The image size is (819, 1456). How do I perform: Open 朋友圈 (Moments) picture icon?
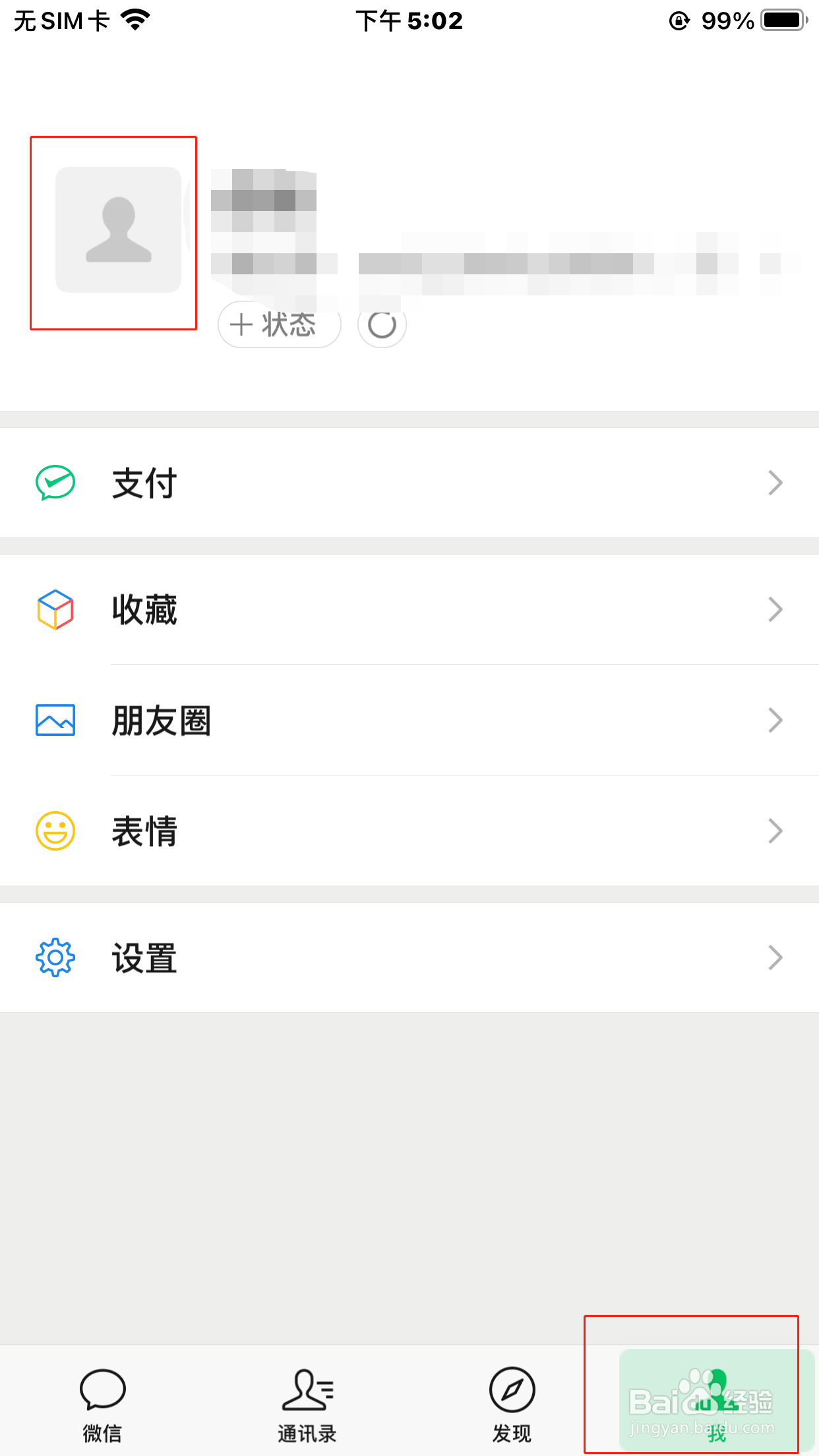(x=55, y=721)
